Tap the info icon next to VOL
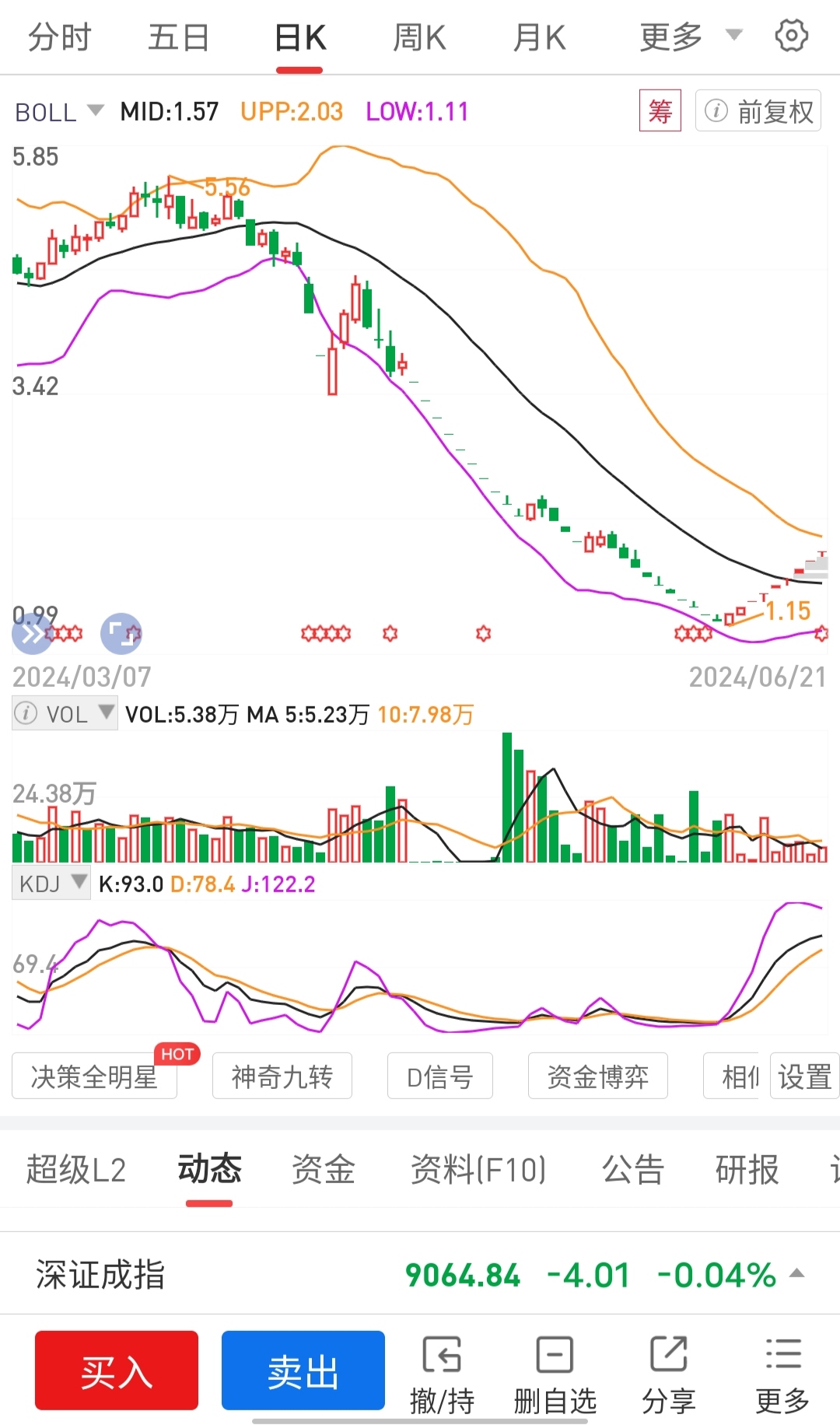Viewport: 840px width, 1425px height. coord(26,712)
